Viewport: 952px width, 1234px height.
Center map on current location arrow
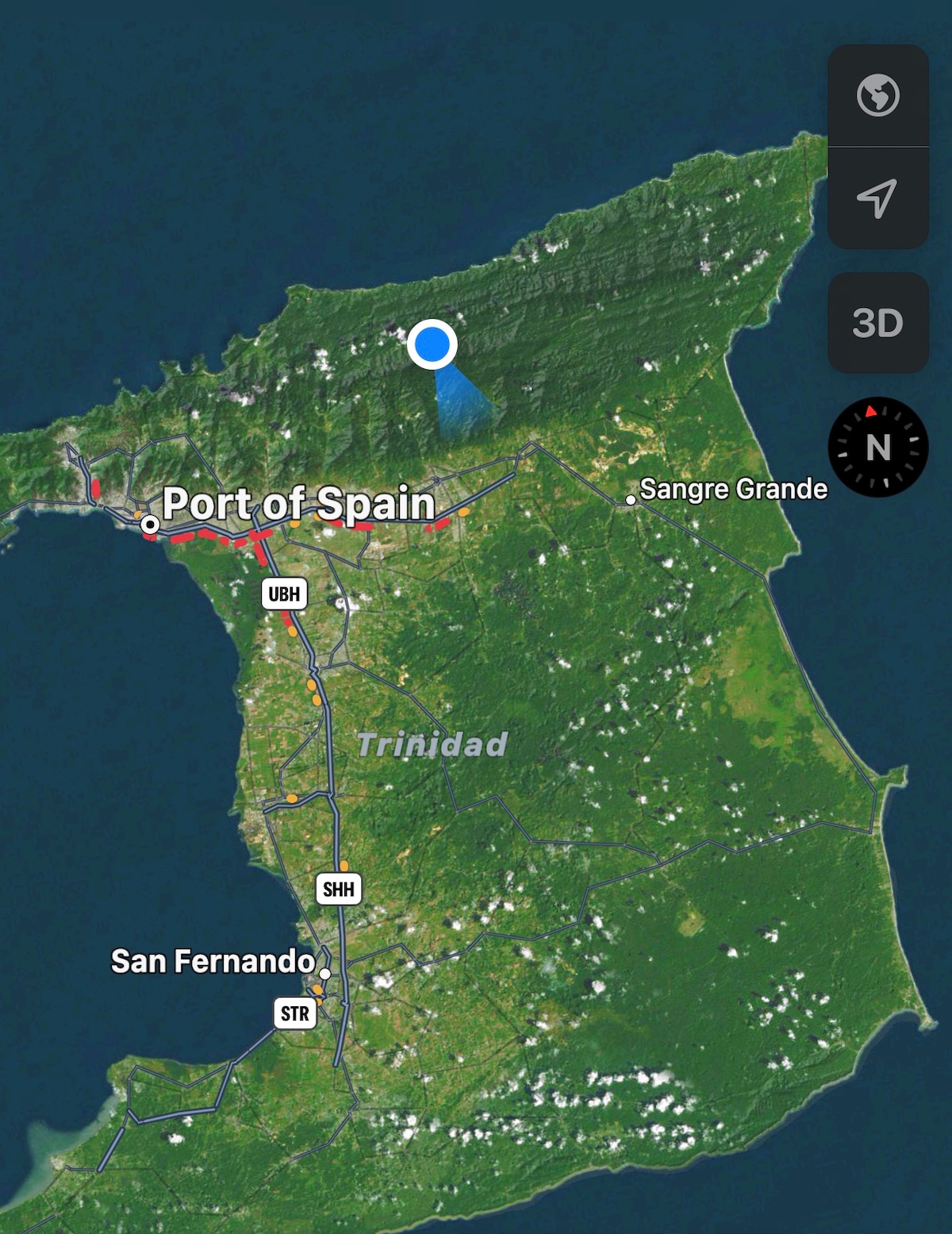pos(877,198)
